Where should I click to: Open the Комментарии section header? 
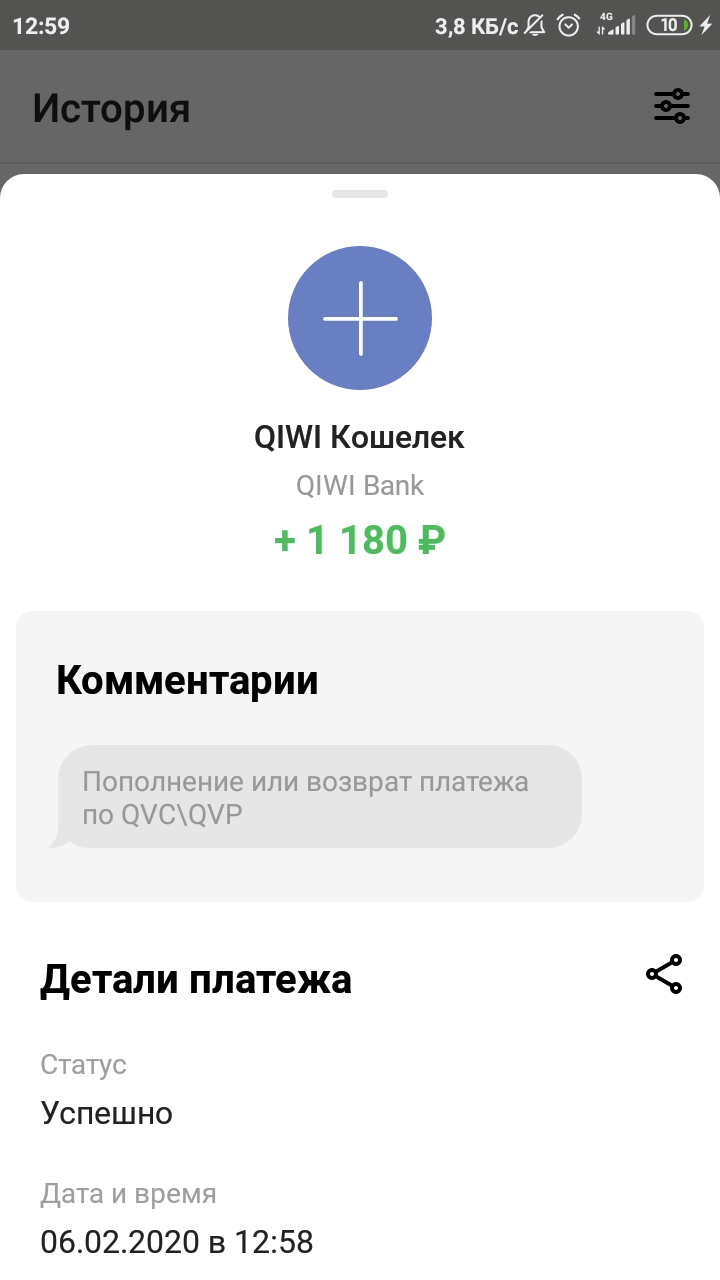[187, 680]
